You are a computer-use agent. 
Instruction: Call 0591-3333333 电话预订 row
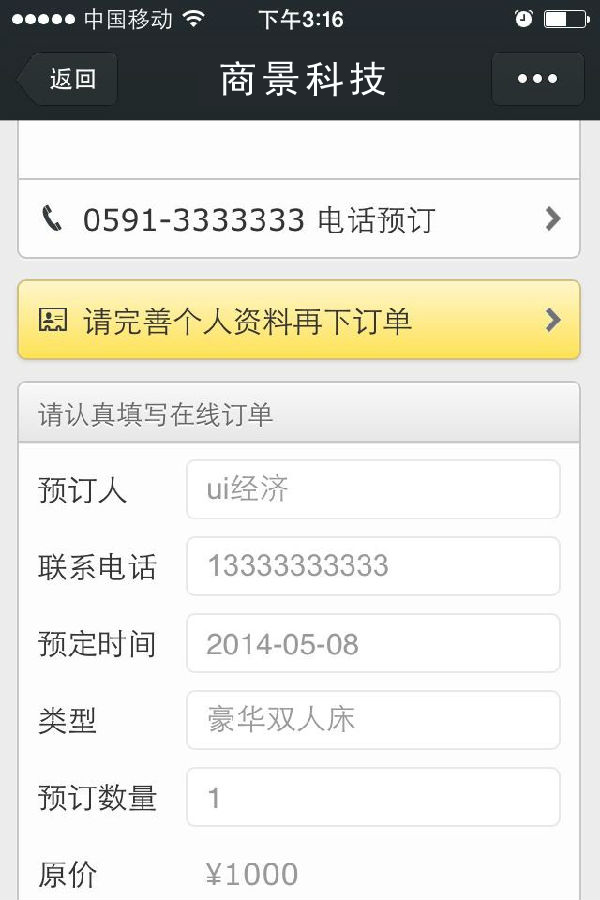[298, 219]
